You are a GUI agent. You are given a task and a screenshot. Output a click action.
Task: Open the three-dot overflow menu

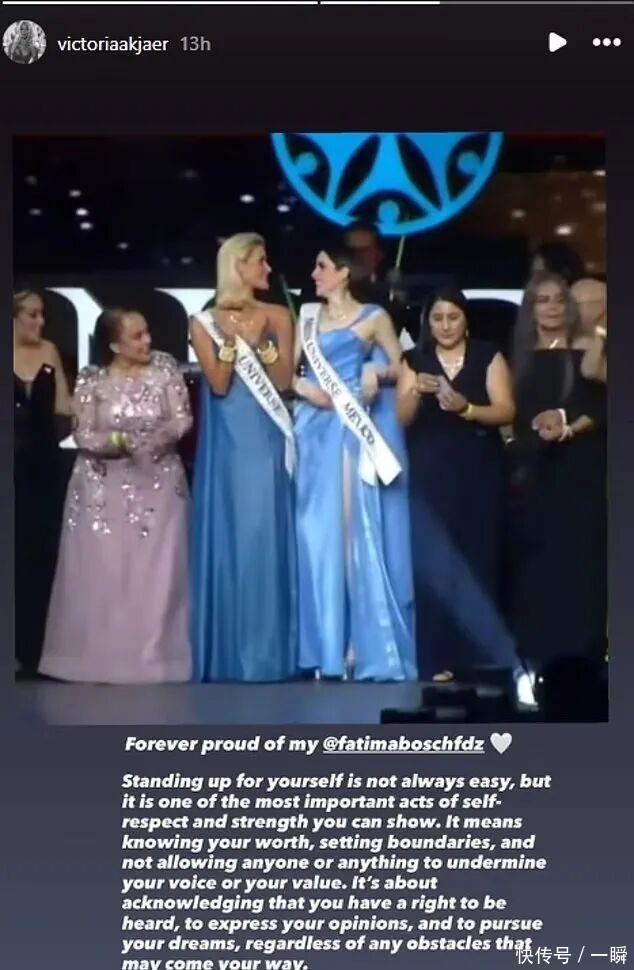(606, 43)
